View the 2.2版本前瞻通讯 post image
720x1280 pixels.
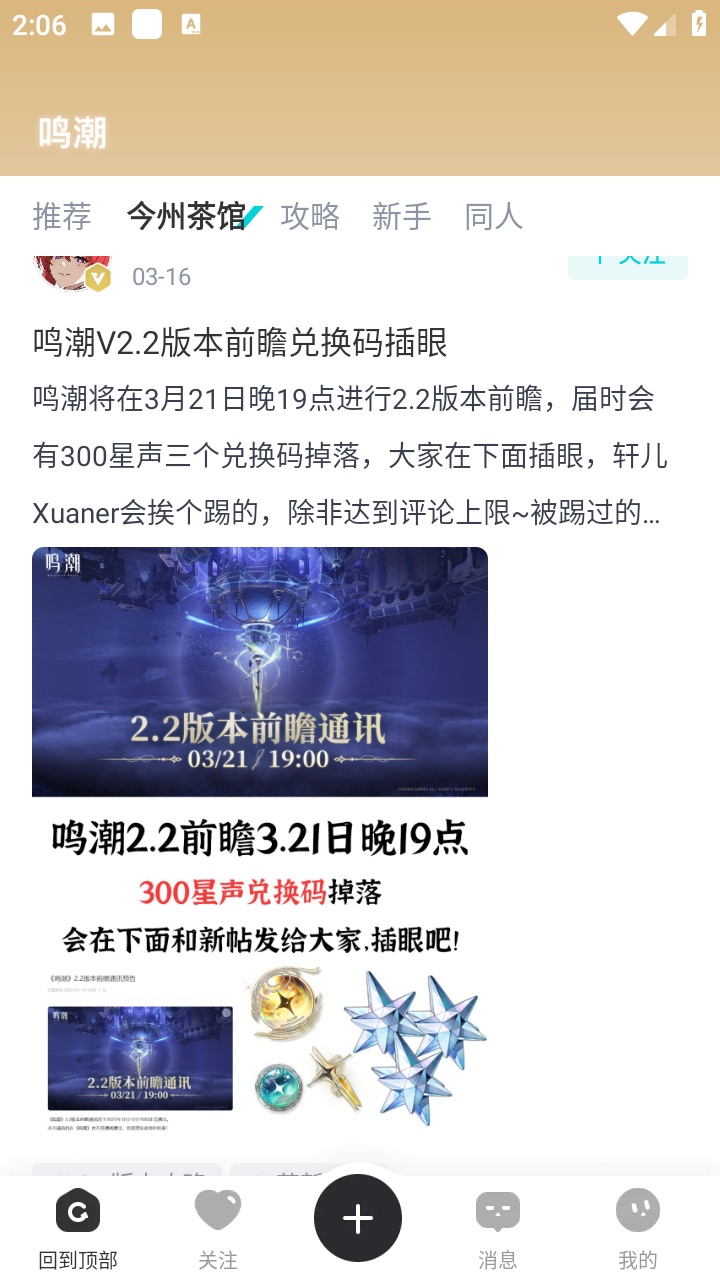click(x=260, y=840)
